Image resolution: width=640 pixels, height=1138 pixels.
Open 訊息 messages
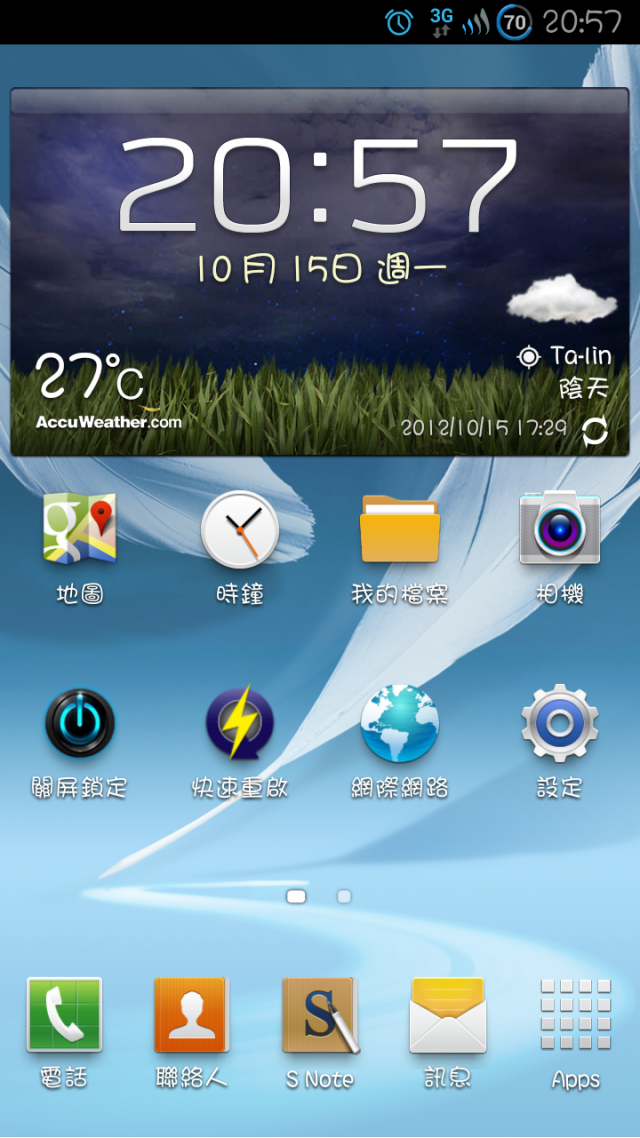(x=447, y=1015)
